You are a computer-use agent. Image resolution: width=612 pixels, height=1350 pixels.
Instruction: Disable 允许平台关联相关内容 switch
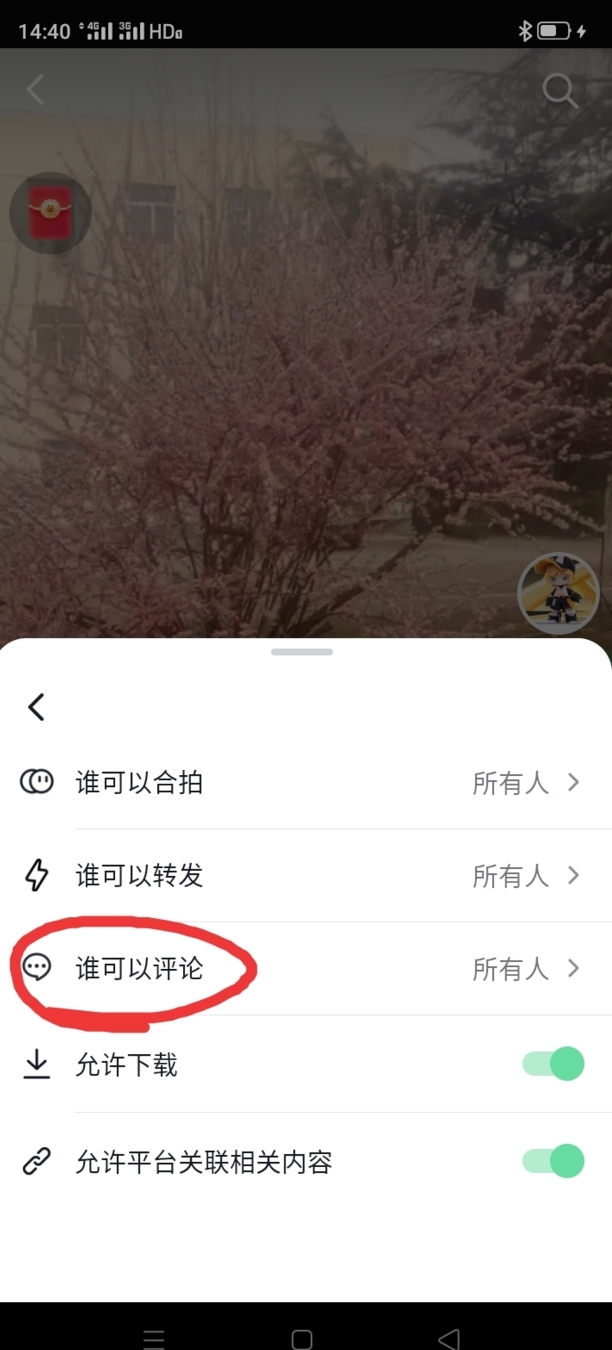[553, 1161]
